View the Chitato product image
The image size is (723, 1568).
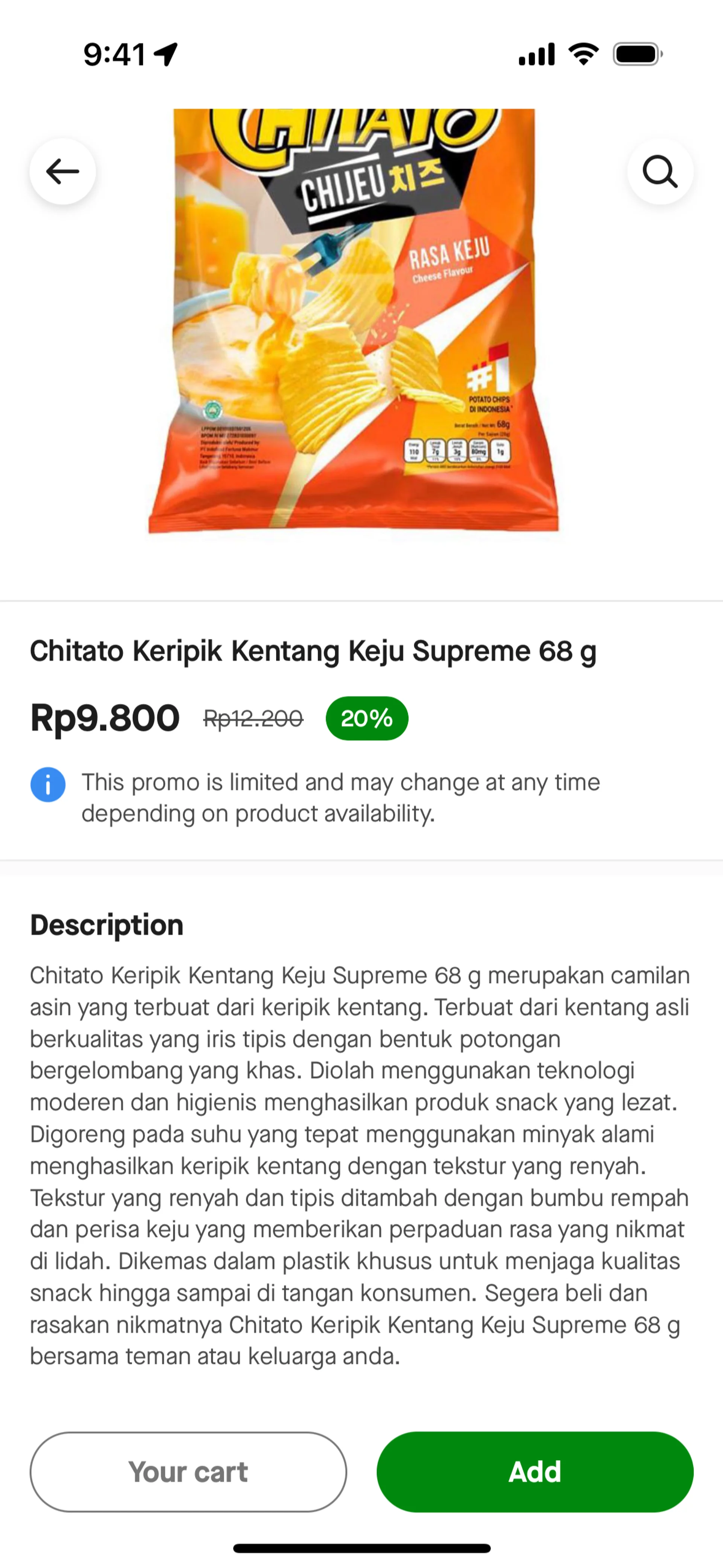click(x=354, y=329)
